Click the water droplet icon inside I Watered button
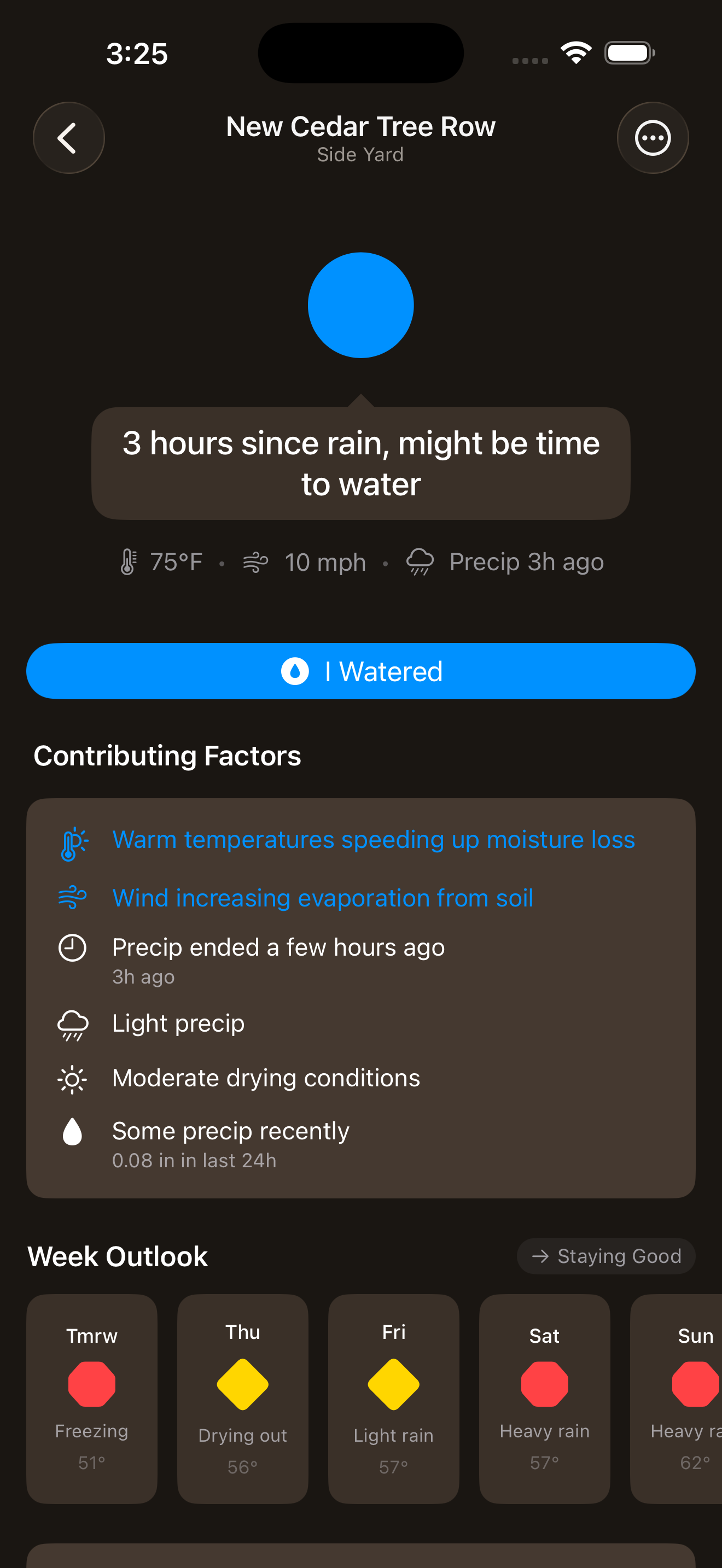 click(x=296, y=671)
